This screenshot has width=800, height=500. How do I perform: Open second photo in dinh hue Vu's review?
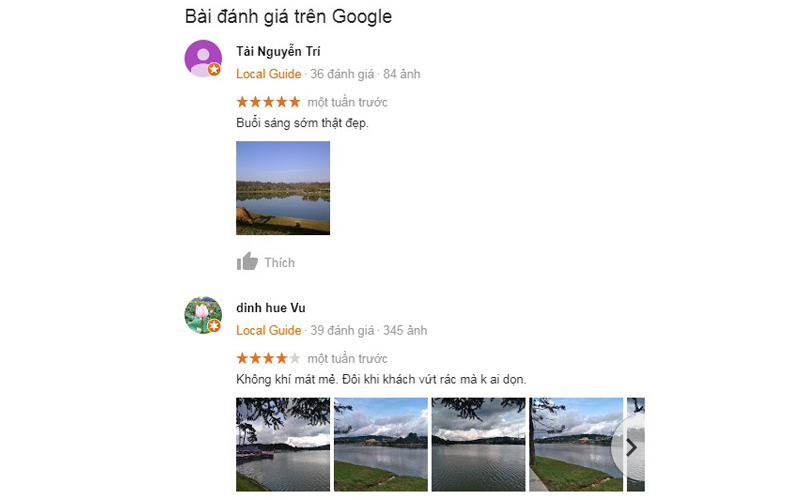(381, 444)
